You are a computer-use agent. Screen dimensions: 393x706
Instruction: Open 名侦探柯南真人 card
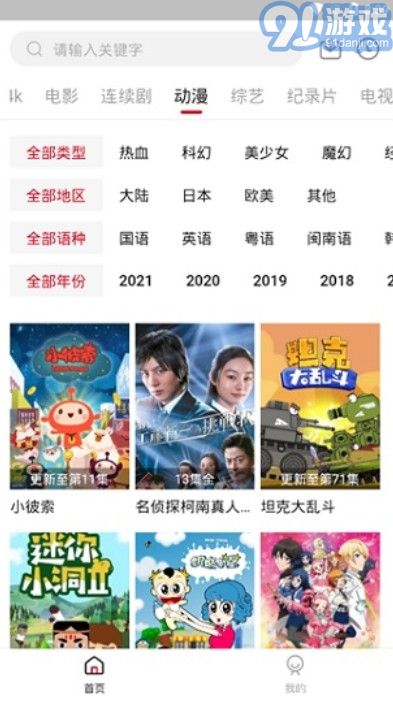194,419
